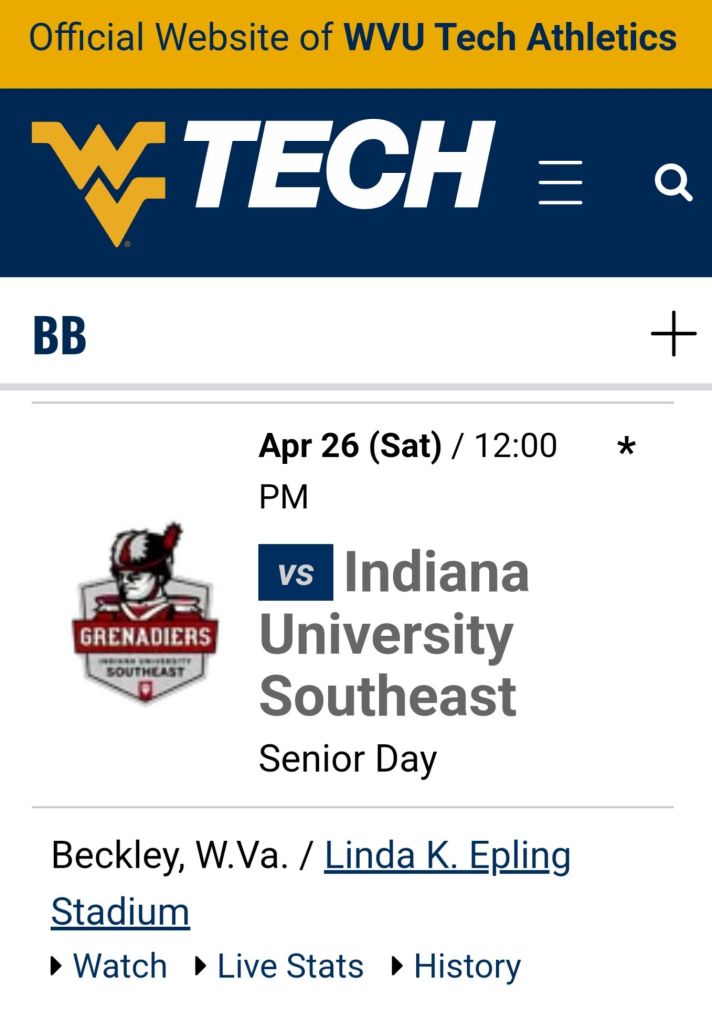Open the hamburger navigation menu
712x1024 pixels.
coord(560,183)
